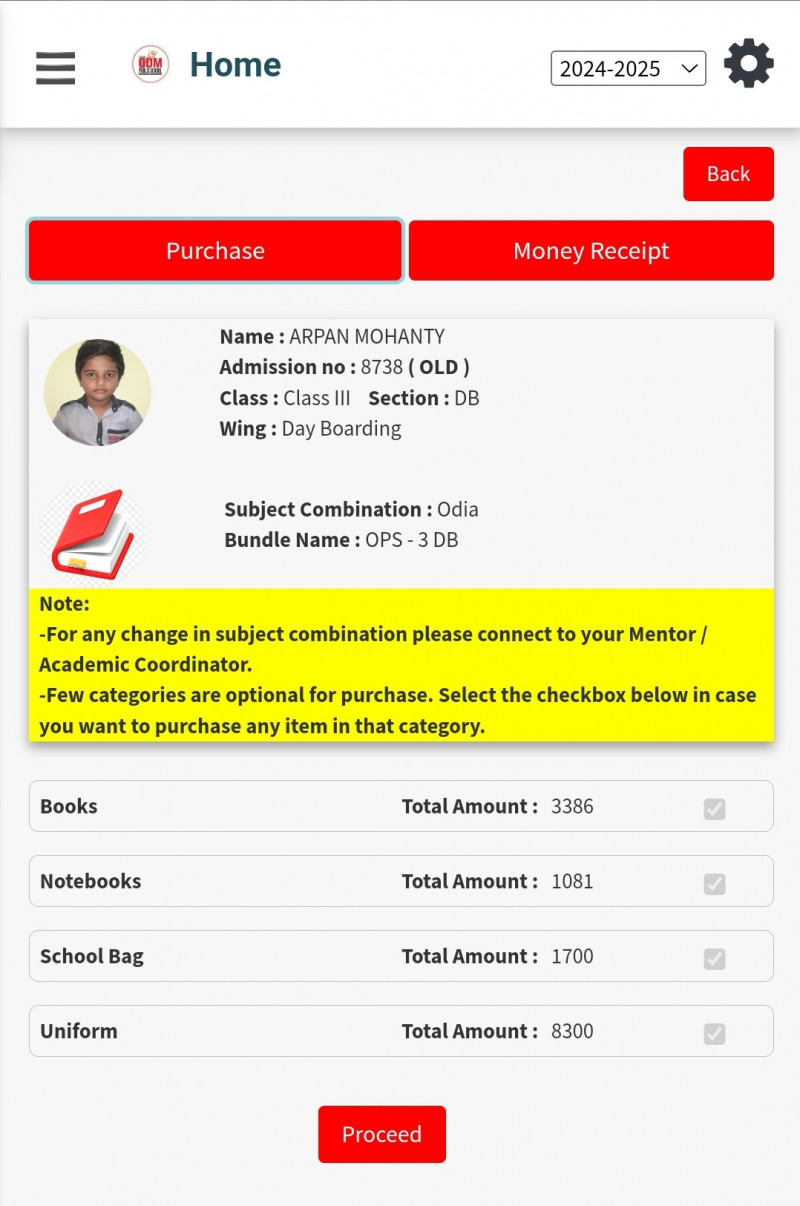Switch to the Purchase tab
800x1206 pixels.
(215, 250)
